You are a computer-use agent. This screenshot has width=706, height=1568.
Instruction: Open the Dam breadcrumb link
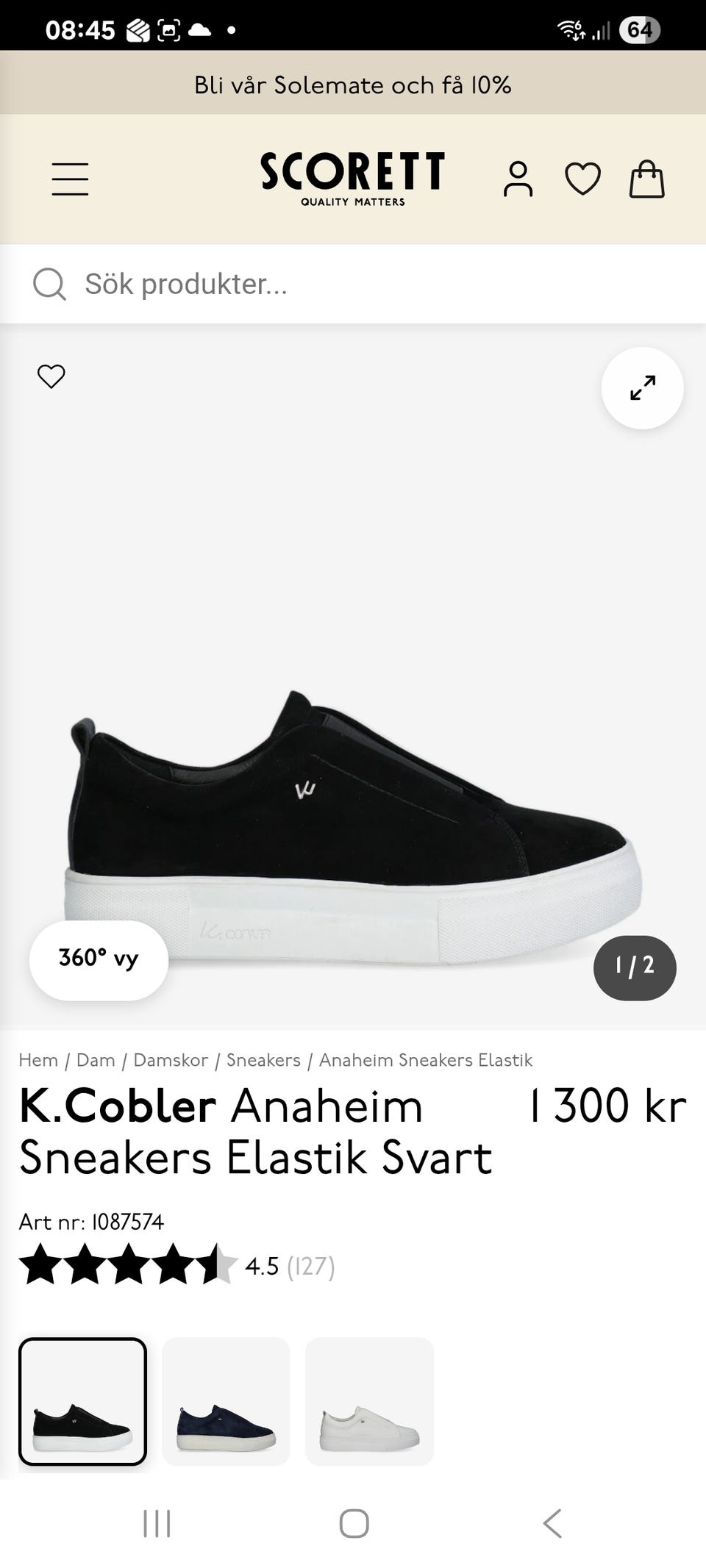tap(96, 1060)
